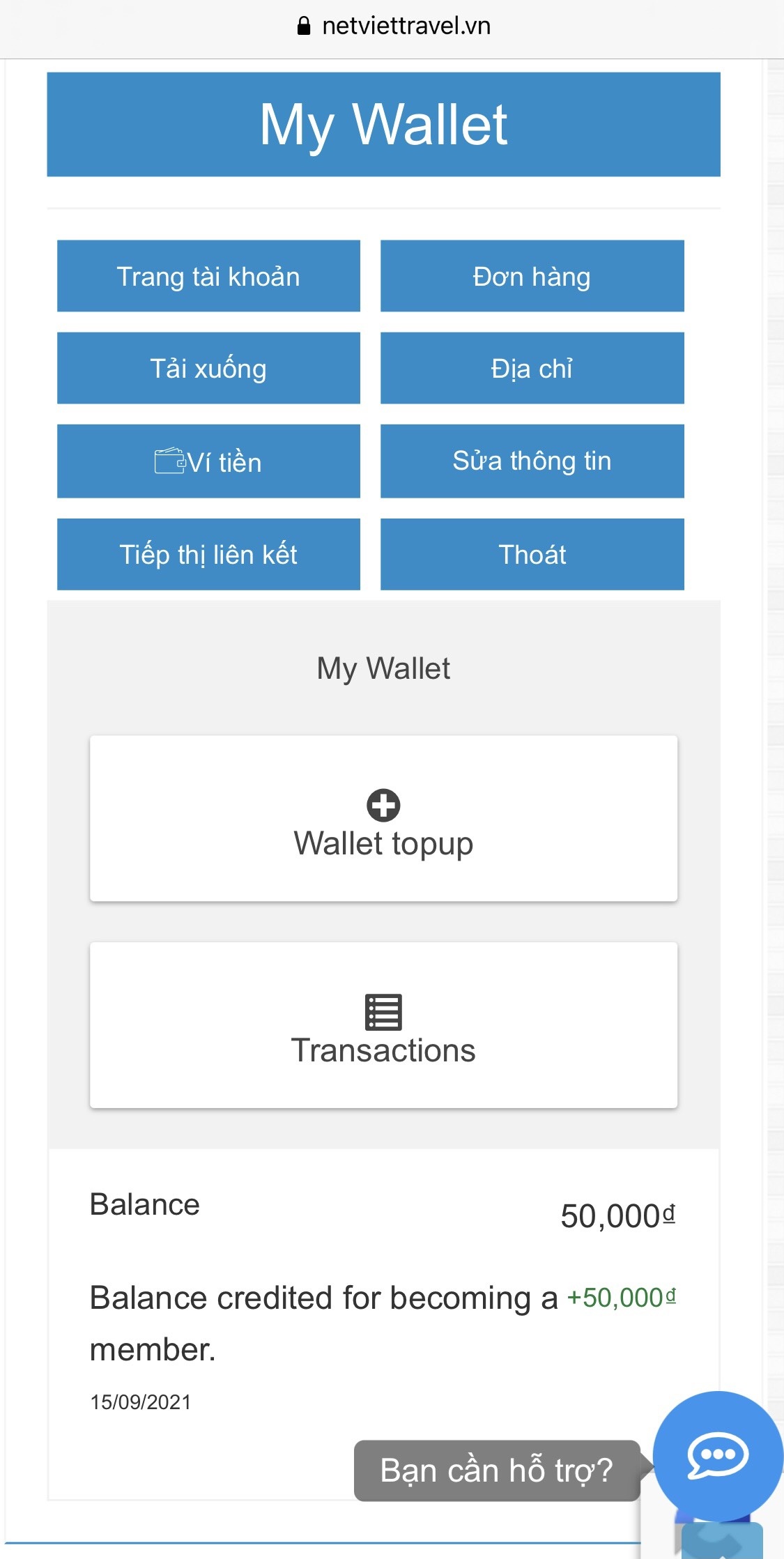Open Tiếp thị liên kết affiliate page
The height and width of the screenshot is (1559, 784).
(208, 555)
